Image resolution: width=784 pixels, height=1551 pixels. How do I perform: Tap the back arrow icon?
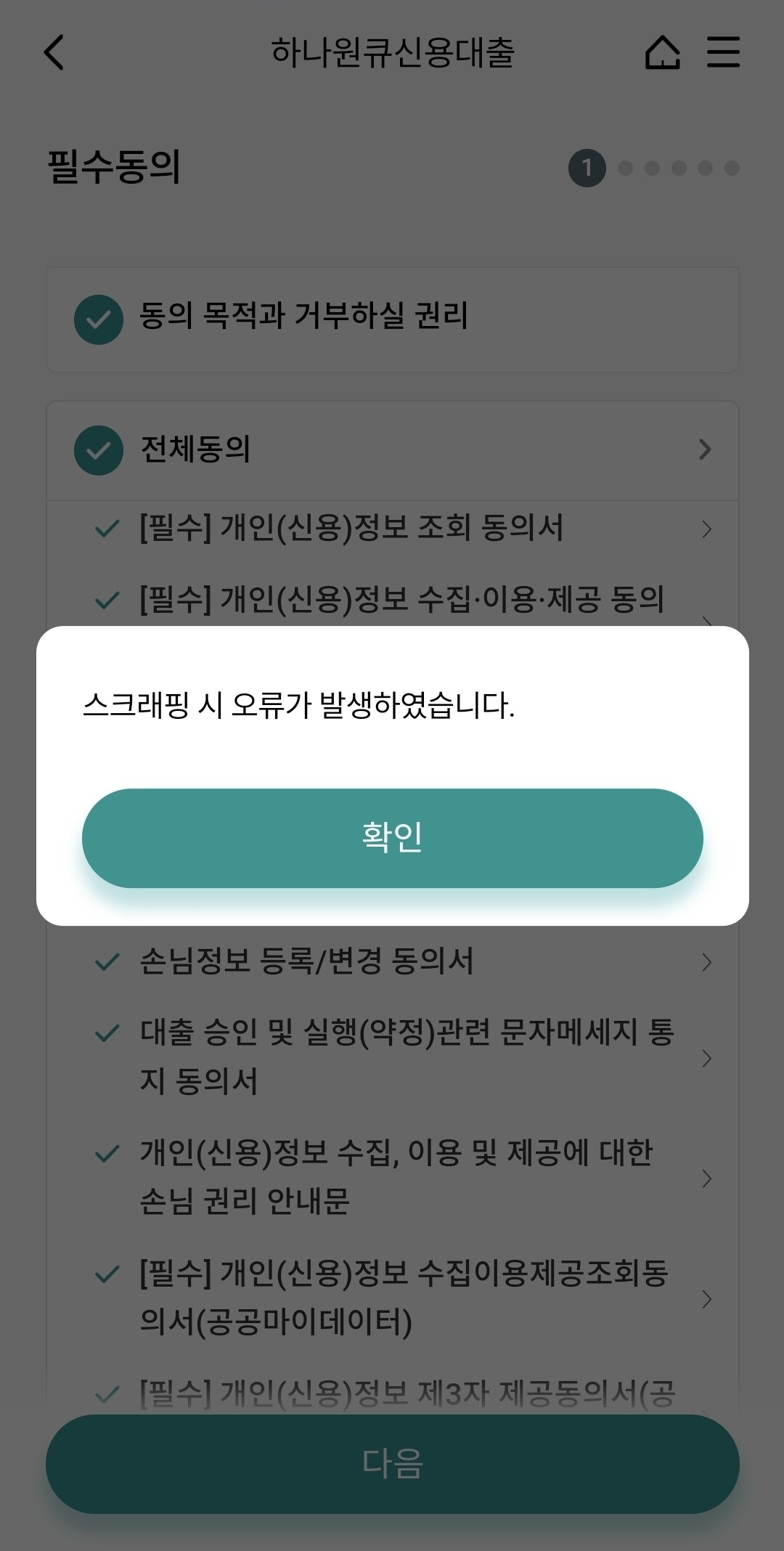pos(52,53)
